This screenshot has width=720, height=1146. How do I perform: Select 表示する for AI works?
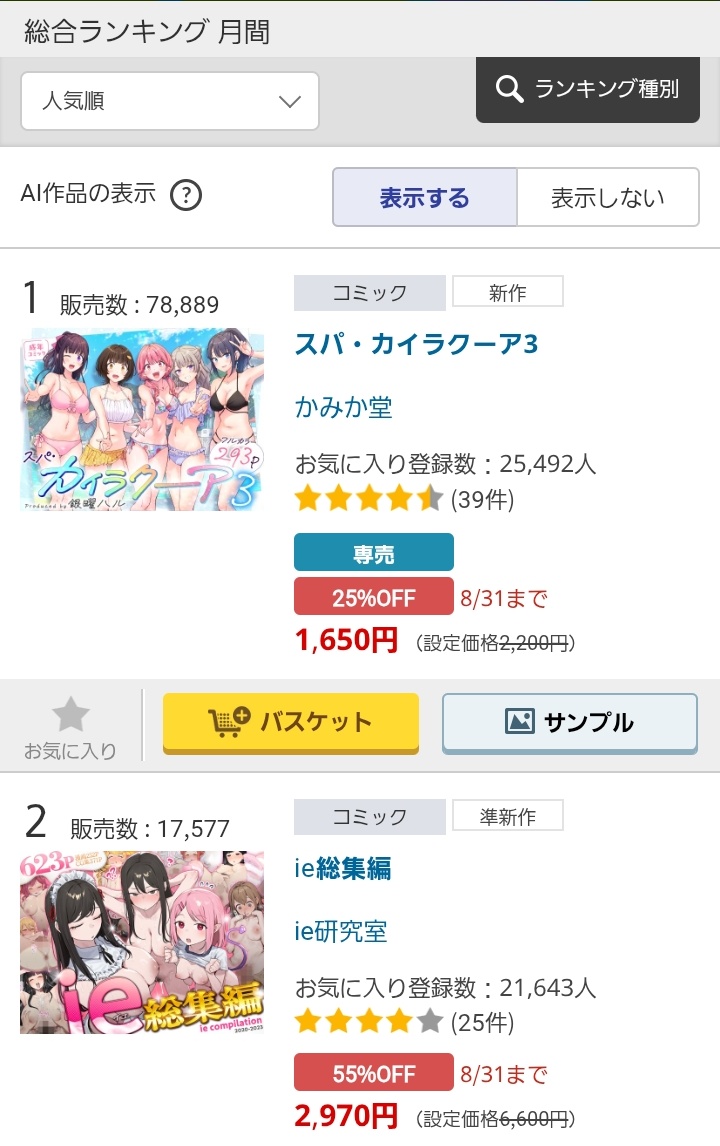tap(424, 198)
